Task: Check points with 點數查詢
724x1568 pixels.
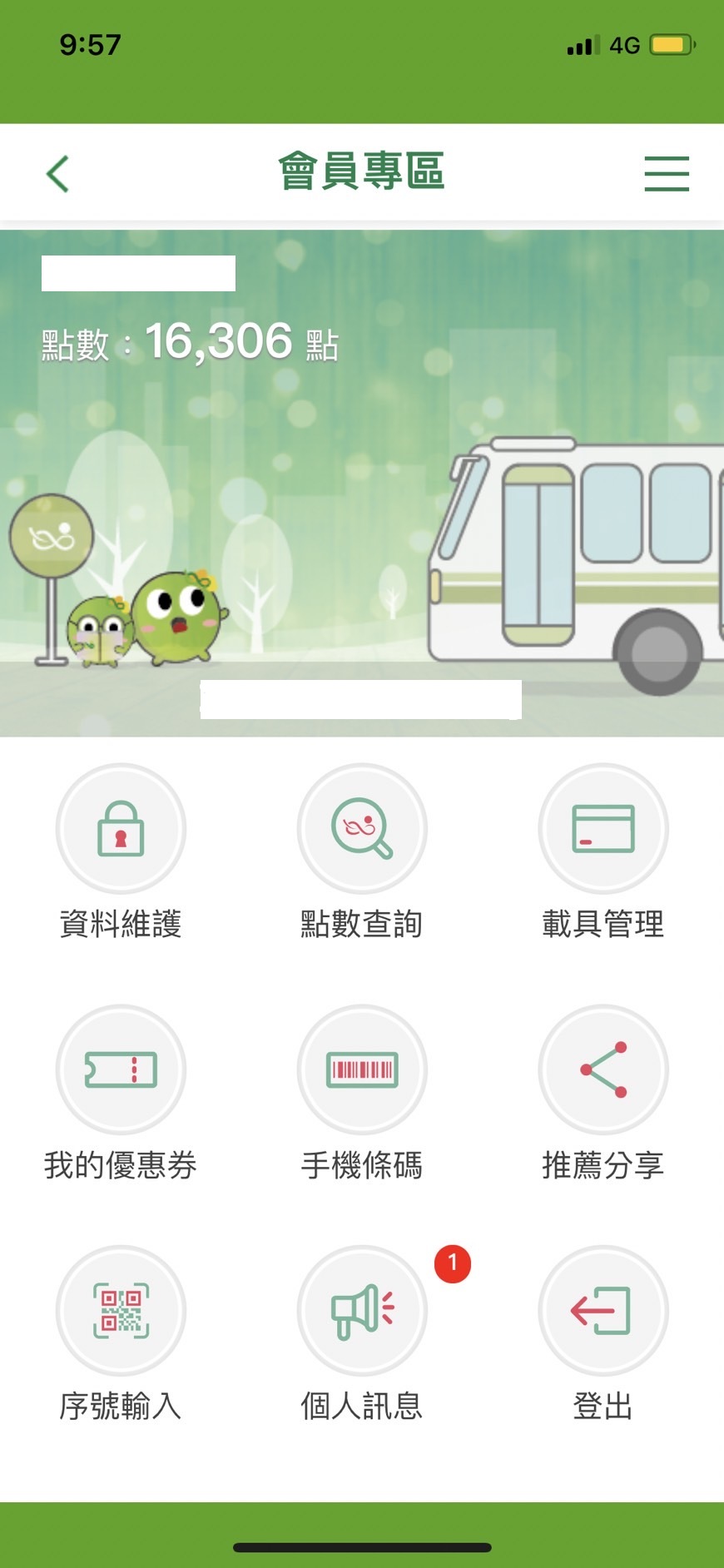Action: (x=362, y=829)
